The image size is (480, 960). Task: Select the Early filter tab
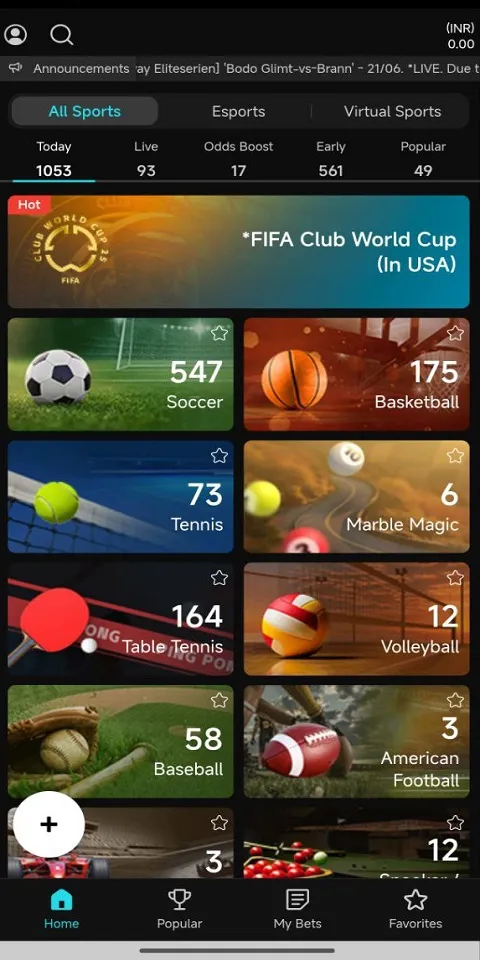pos(331,159)
